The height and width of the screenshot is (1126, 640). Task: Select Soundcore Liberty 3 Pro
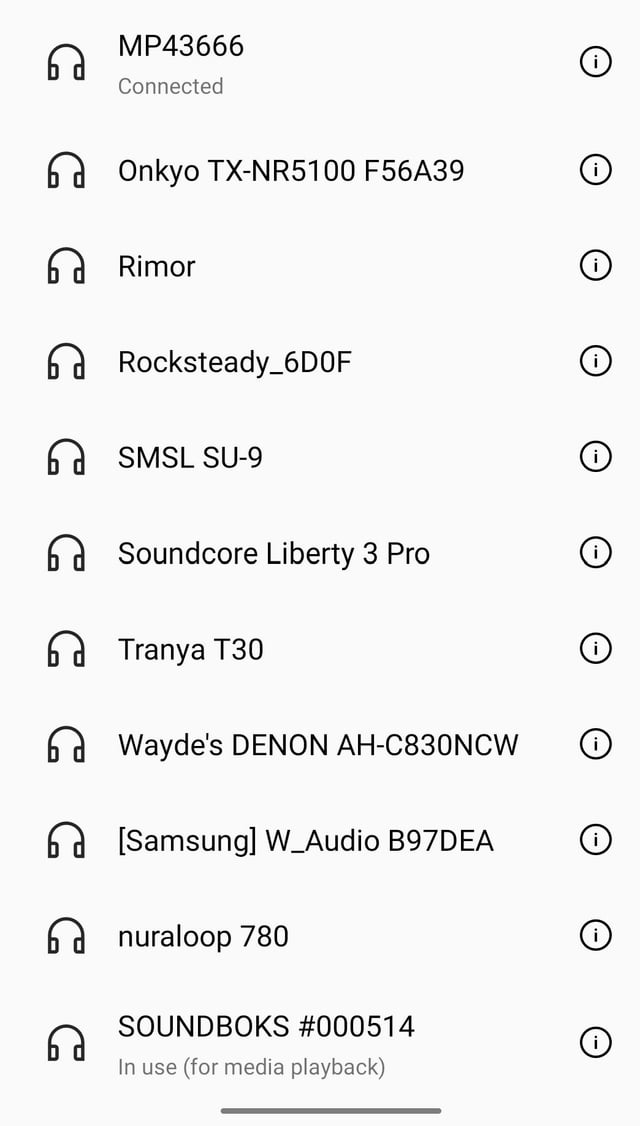(274, 553)
